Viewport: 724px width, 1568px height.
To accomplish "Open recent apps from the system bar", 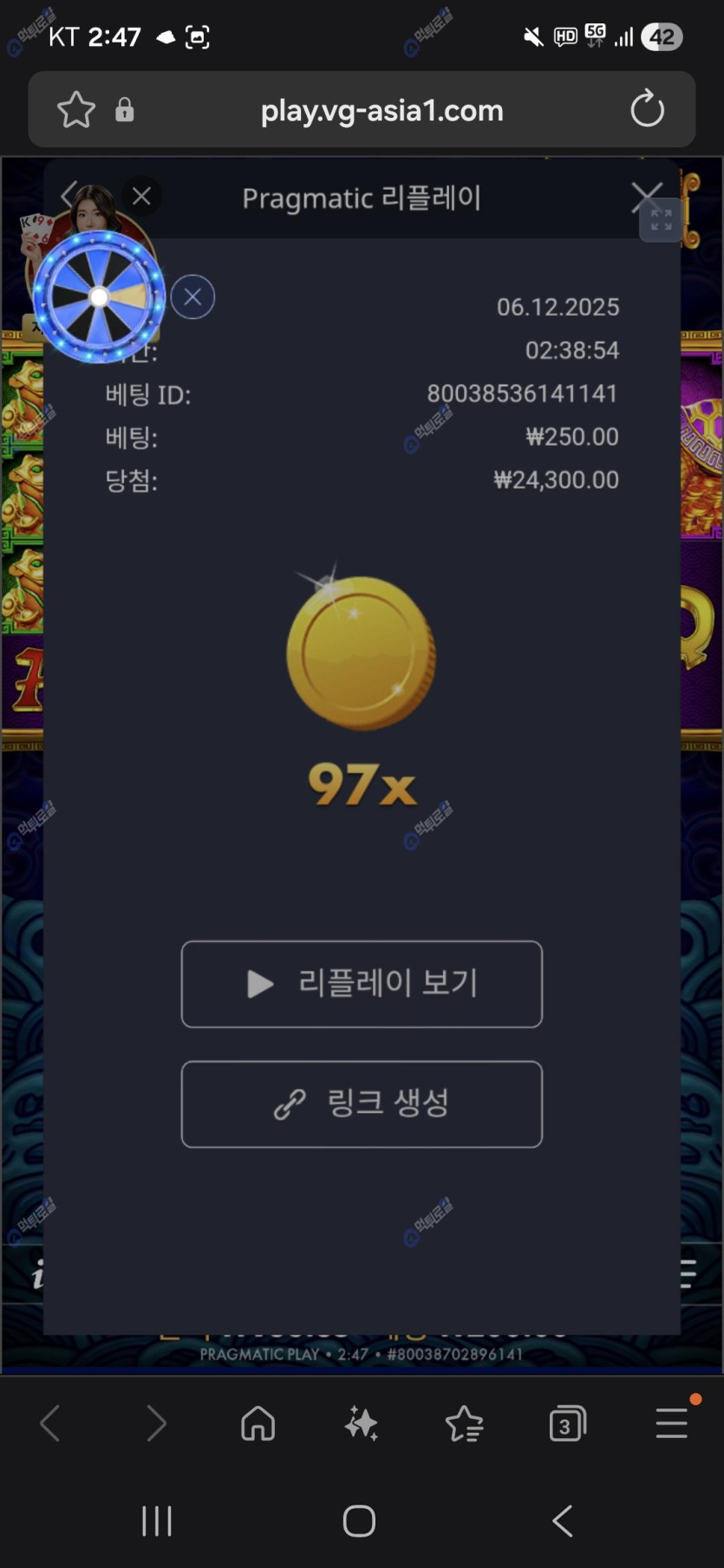I will 157,1520.
